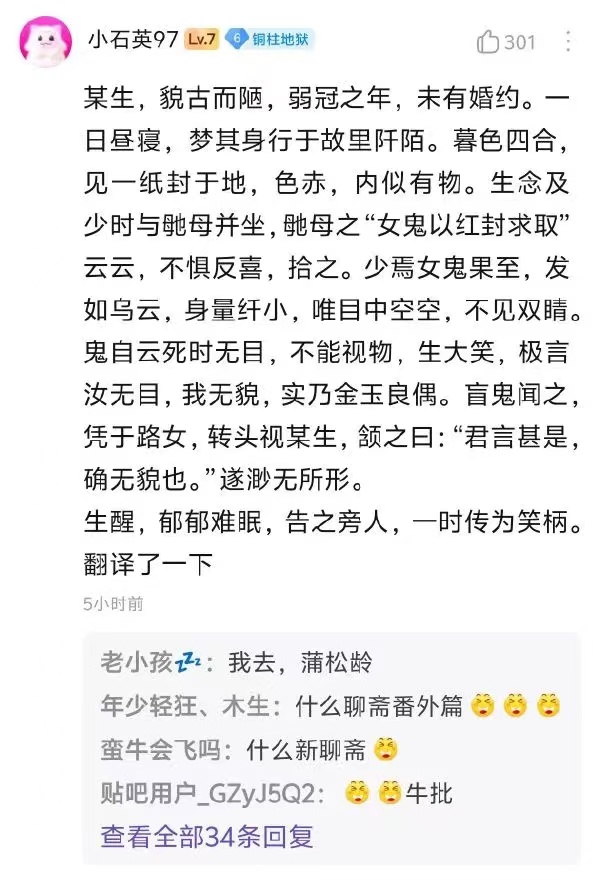
Task: Open the username 小石英97
Action: (133, 41)
